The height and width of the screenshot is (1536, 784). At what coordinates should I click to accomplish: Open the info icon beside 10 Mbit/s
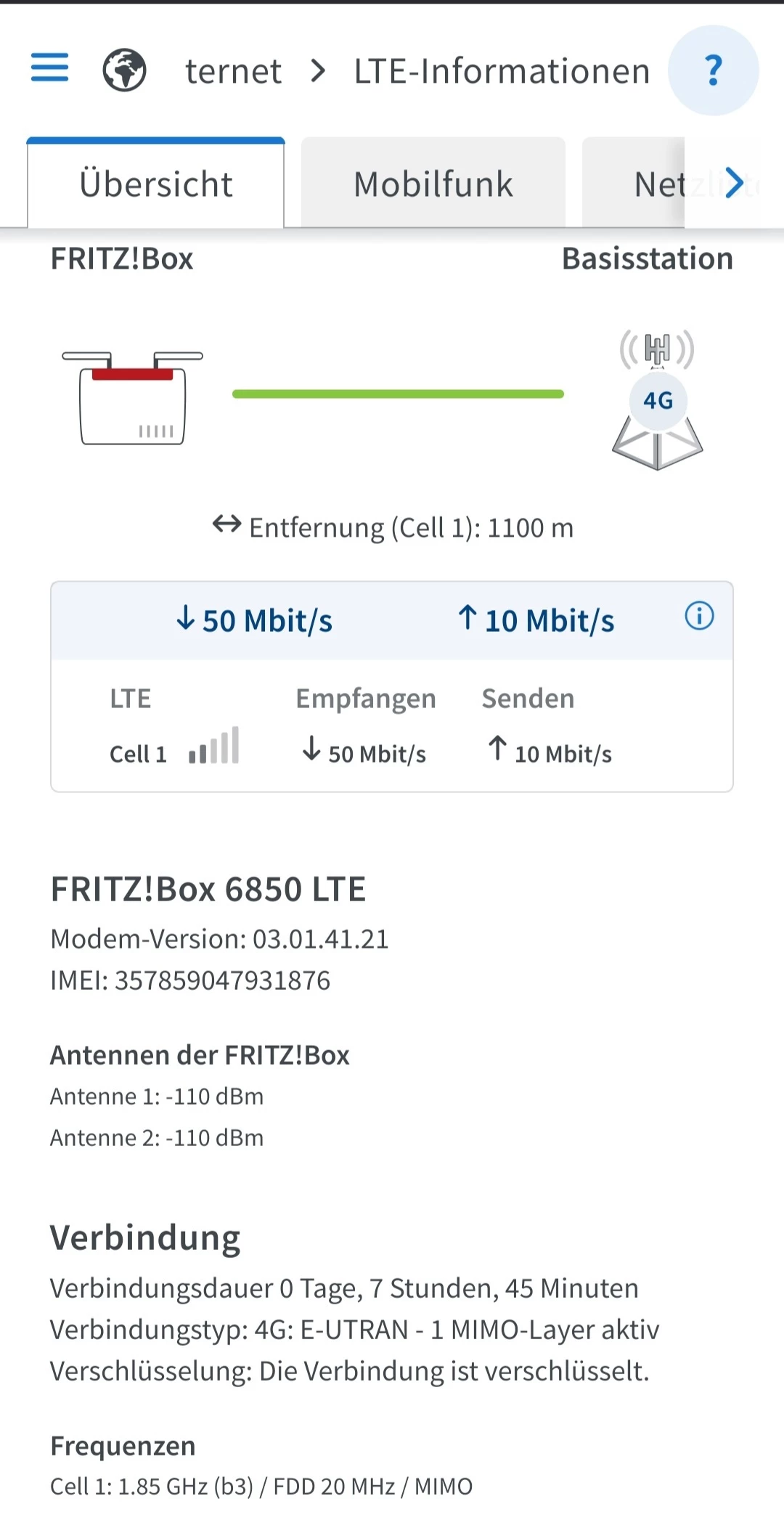click(x=699, y=617)
